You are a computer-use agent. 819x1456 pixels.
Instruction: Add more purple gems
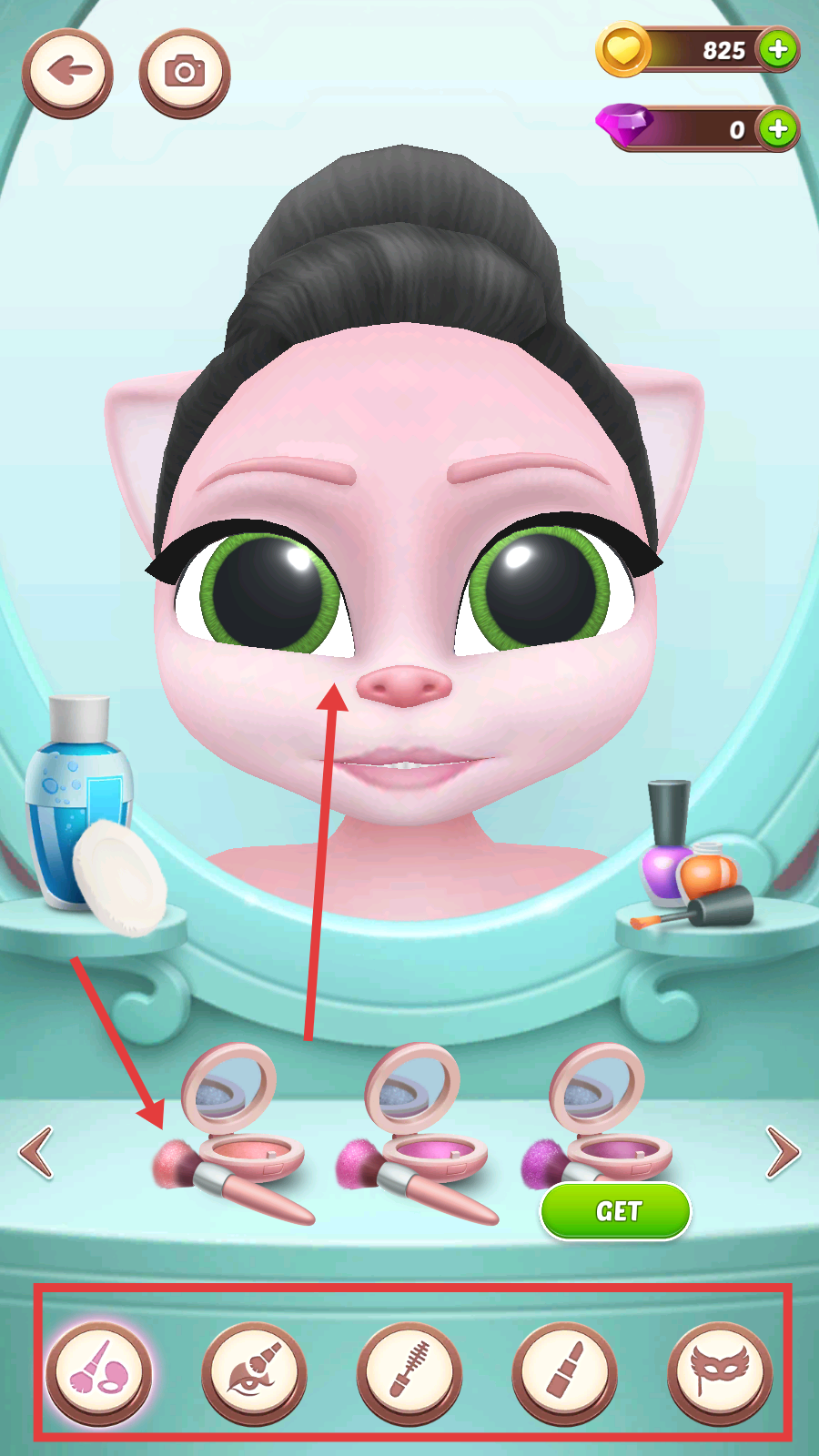778,129
